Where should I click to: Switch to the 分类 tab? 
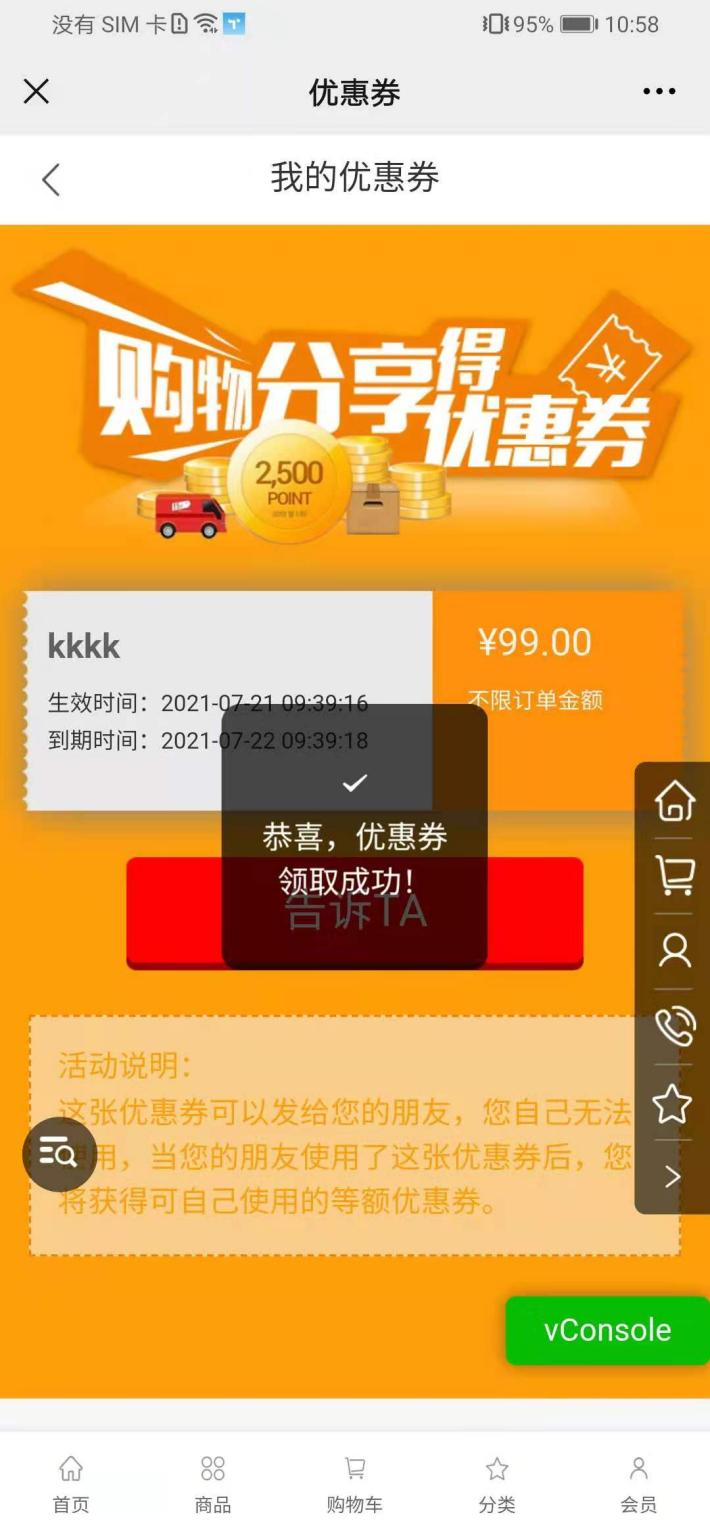(x=497, y=1484)
